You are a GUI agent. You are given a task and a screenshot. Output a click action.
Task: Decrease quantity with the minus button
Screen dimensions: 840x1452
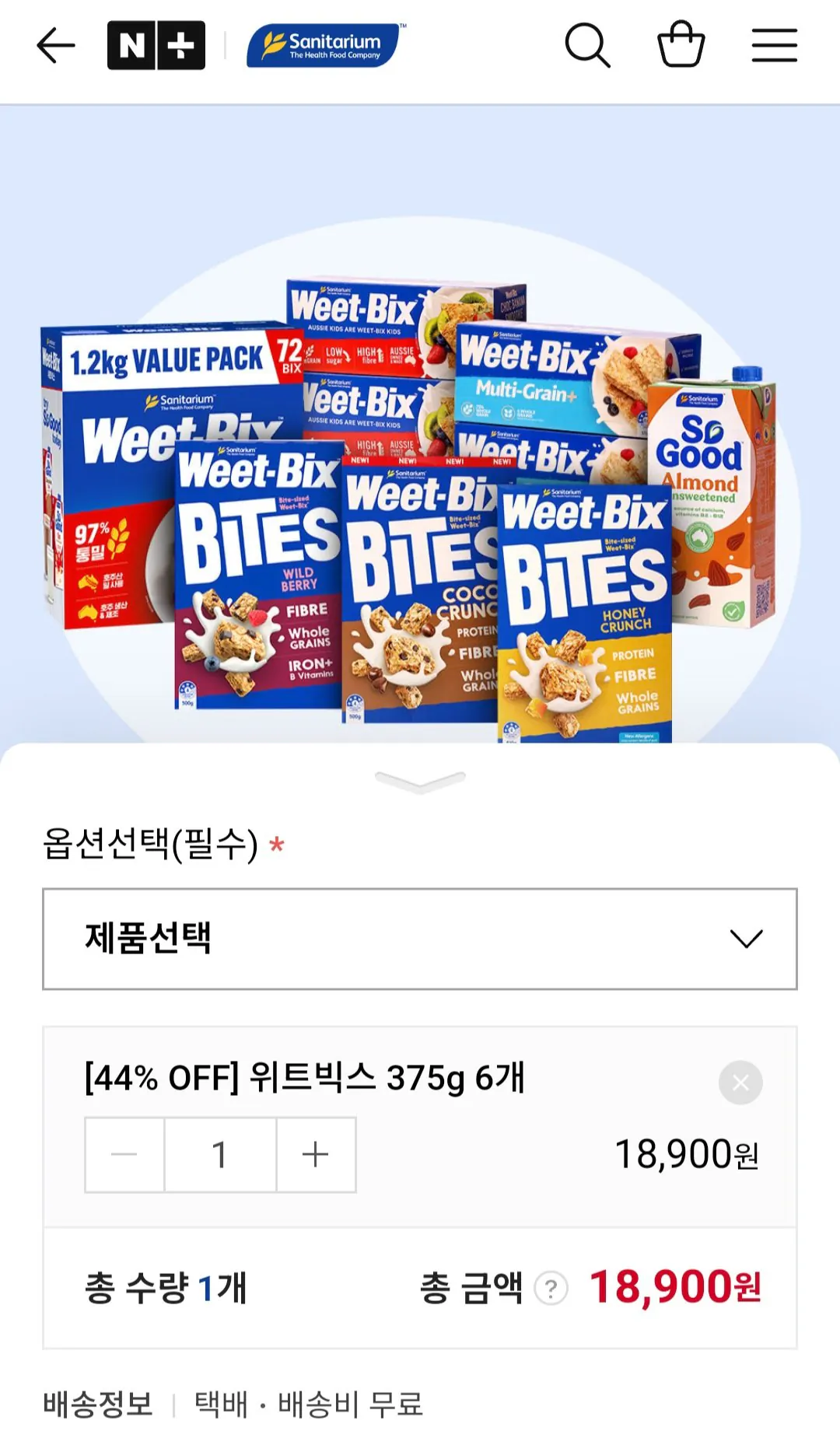coord(124,1155)
